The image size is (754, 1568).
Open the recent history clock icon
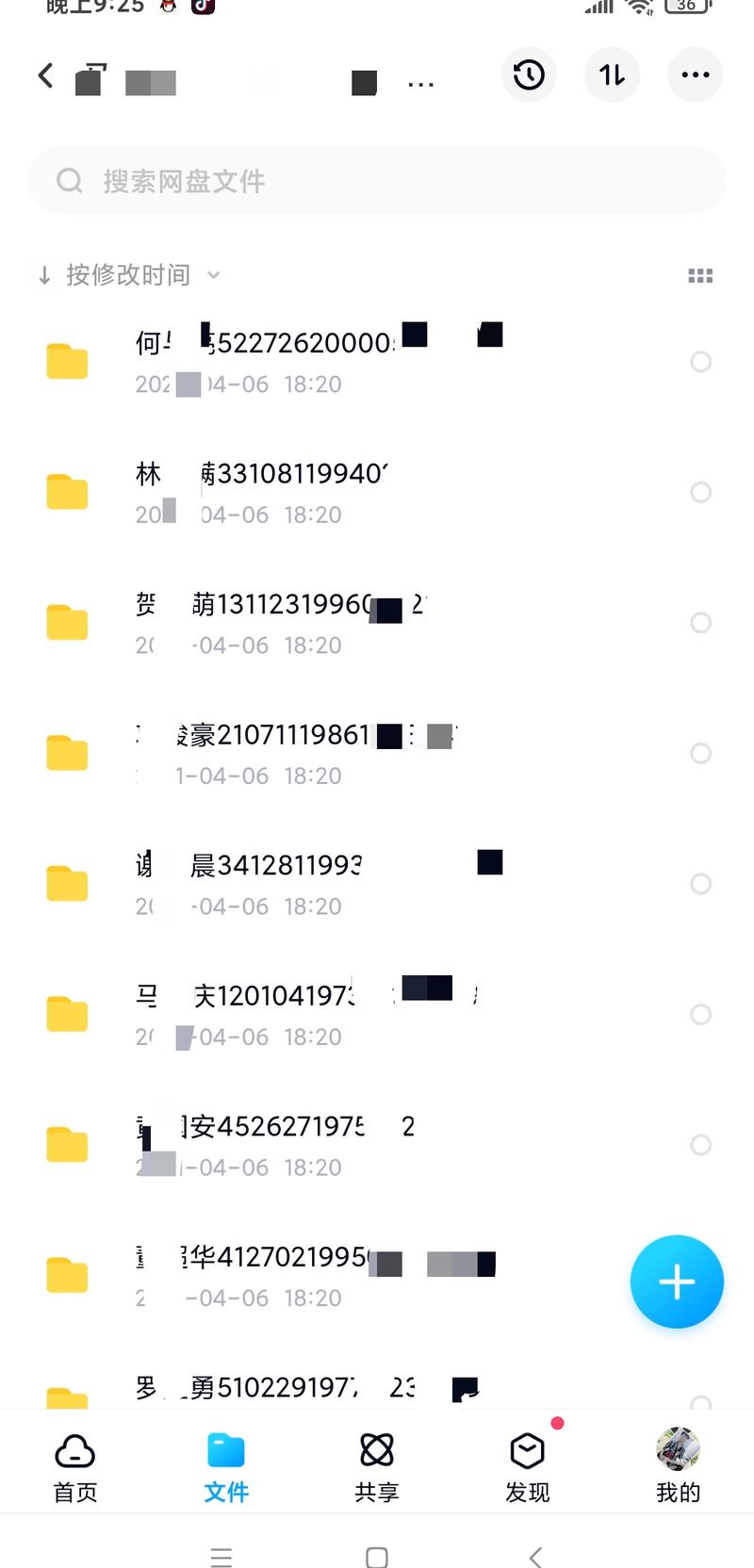tap(529, 74)
